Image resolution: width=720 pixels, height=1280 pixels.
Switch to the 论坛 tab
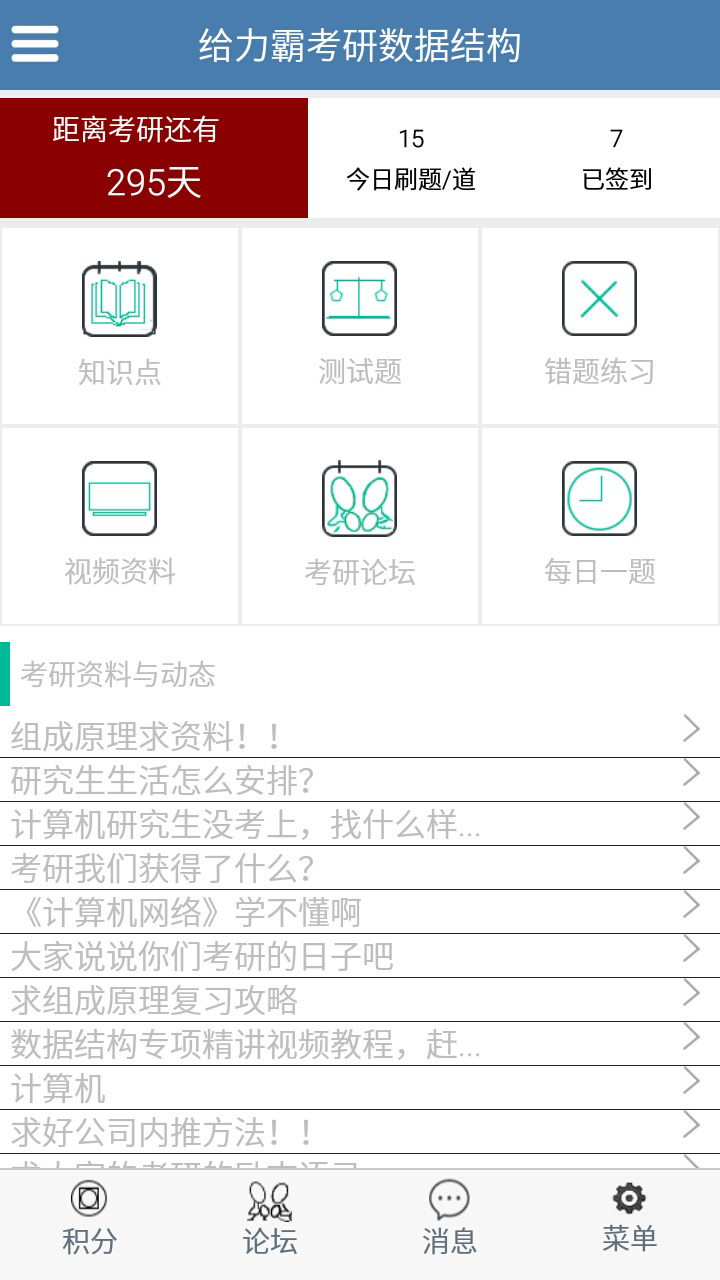point(270,1218)
